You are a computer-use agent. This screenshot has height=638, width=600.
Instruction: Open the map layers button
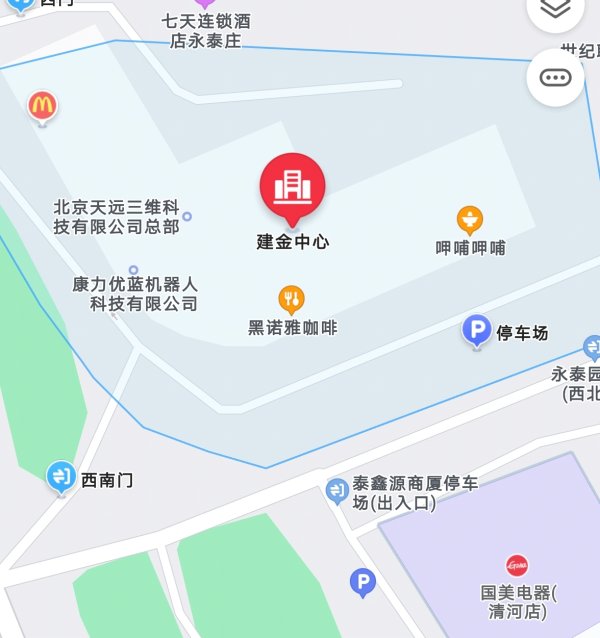555,10
